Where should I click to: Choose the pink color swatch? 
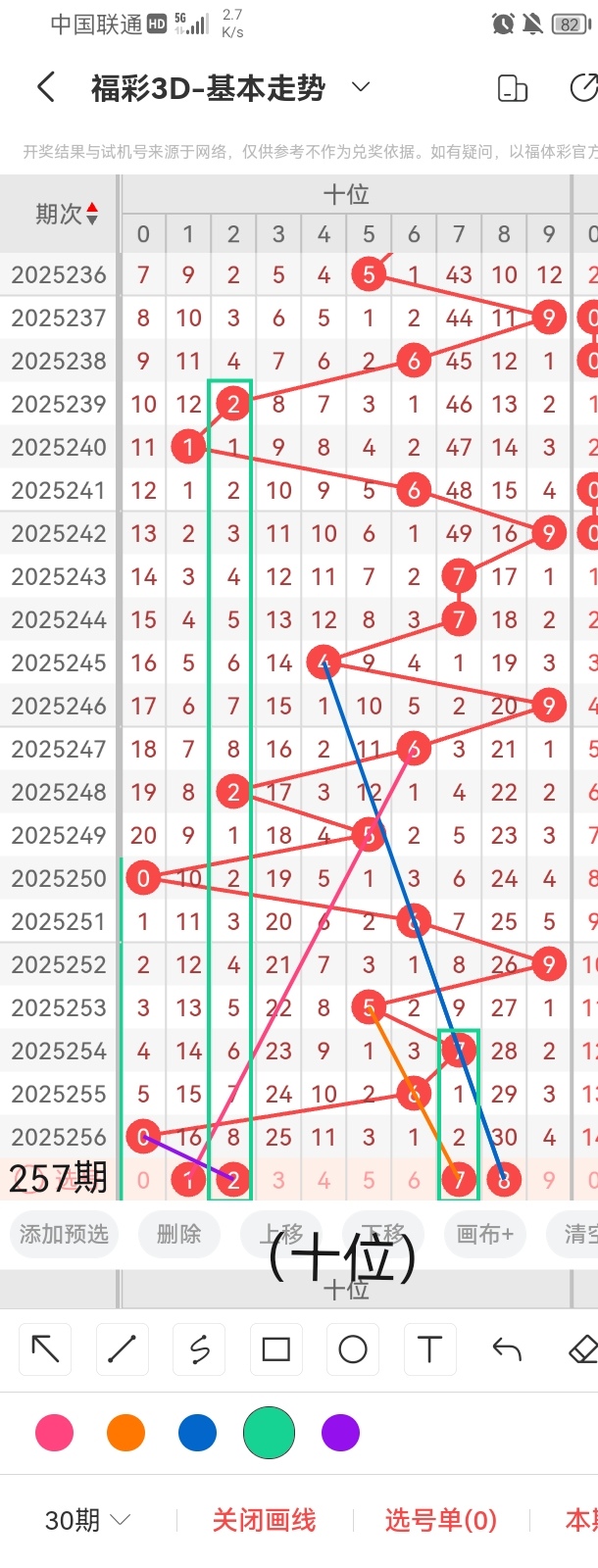(x=54, y=1433)
